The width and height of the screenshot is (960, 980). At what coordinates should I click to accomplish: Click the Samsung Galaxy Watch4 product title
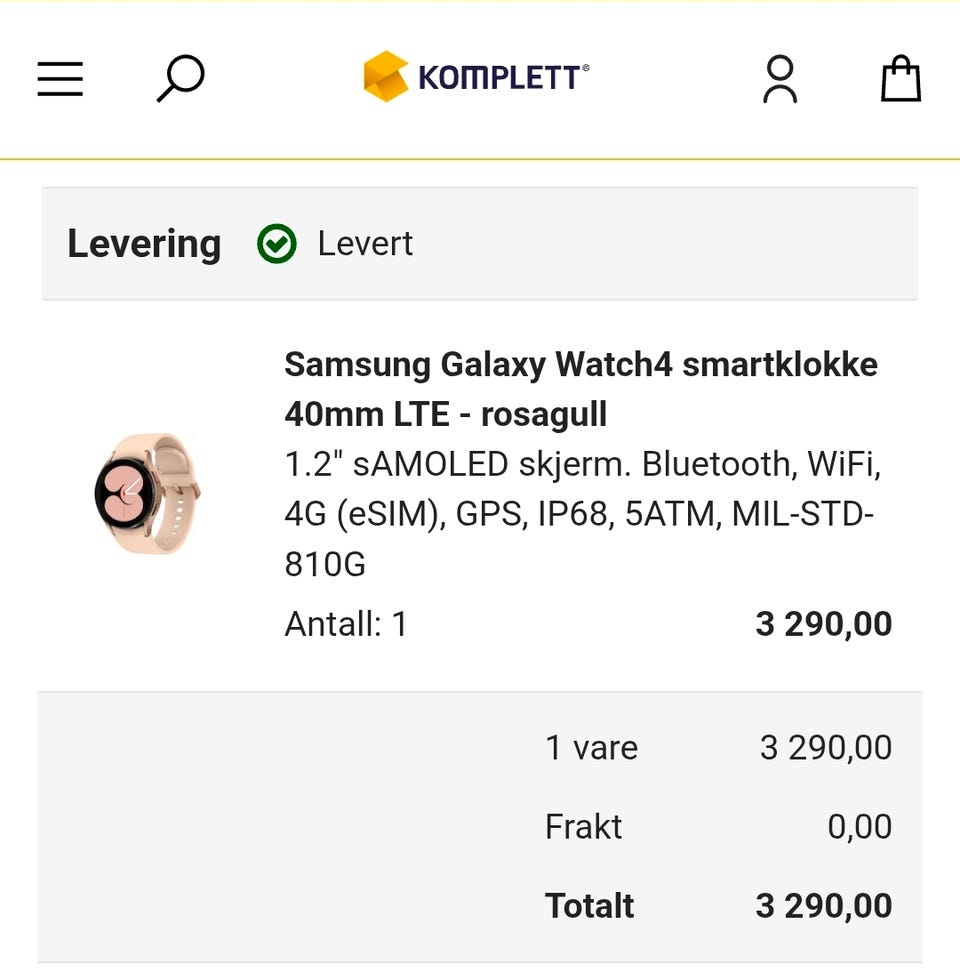pos(580,388)
